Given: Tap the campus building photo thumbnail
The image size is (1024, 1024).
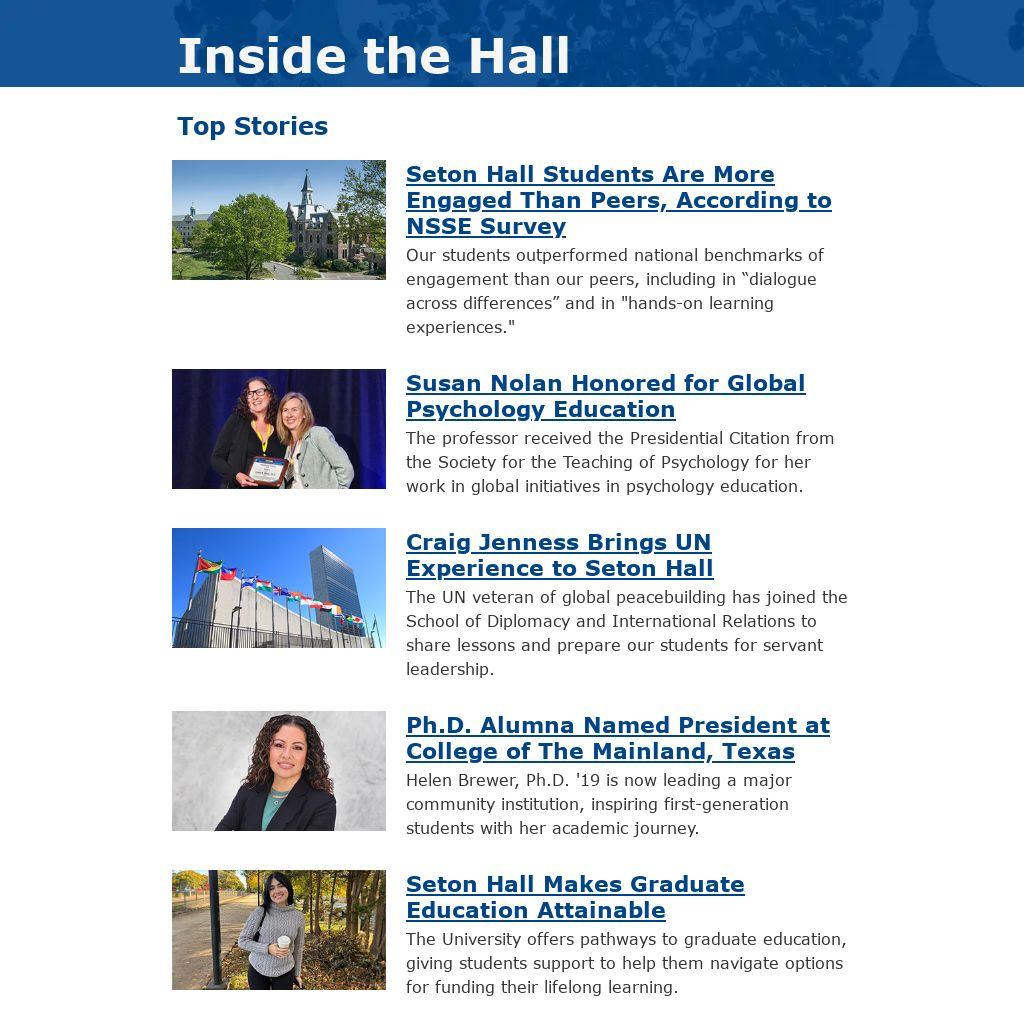Looking at the screenshot, I should [279, 220].
